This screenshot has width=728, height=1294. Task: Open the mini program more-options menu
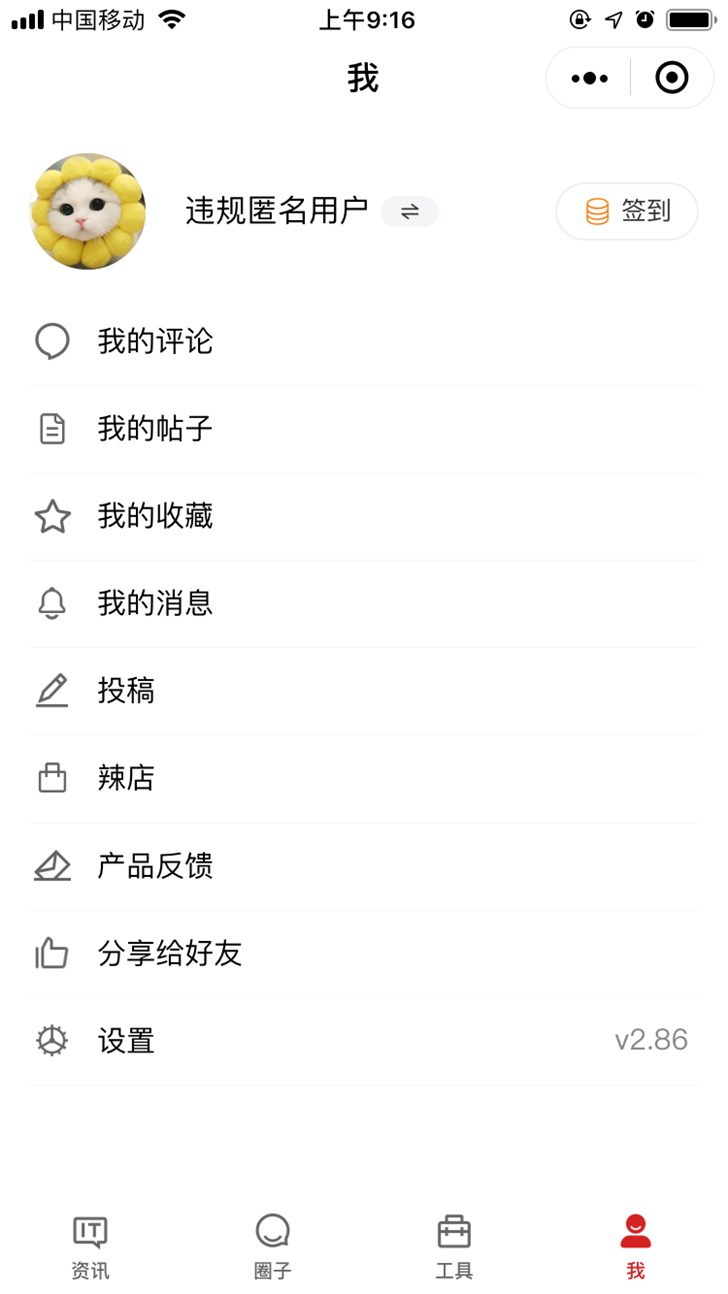tap(590, 78)
